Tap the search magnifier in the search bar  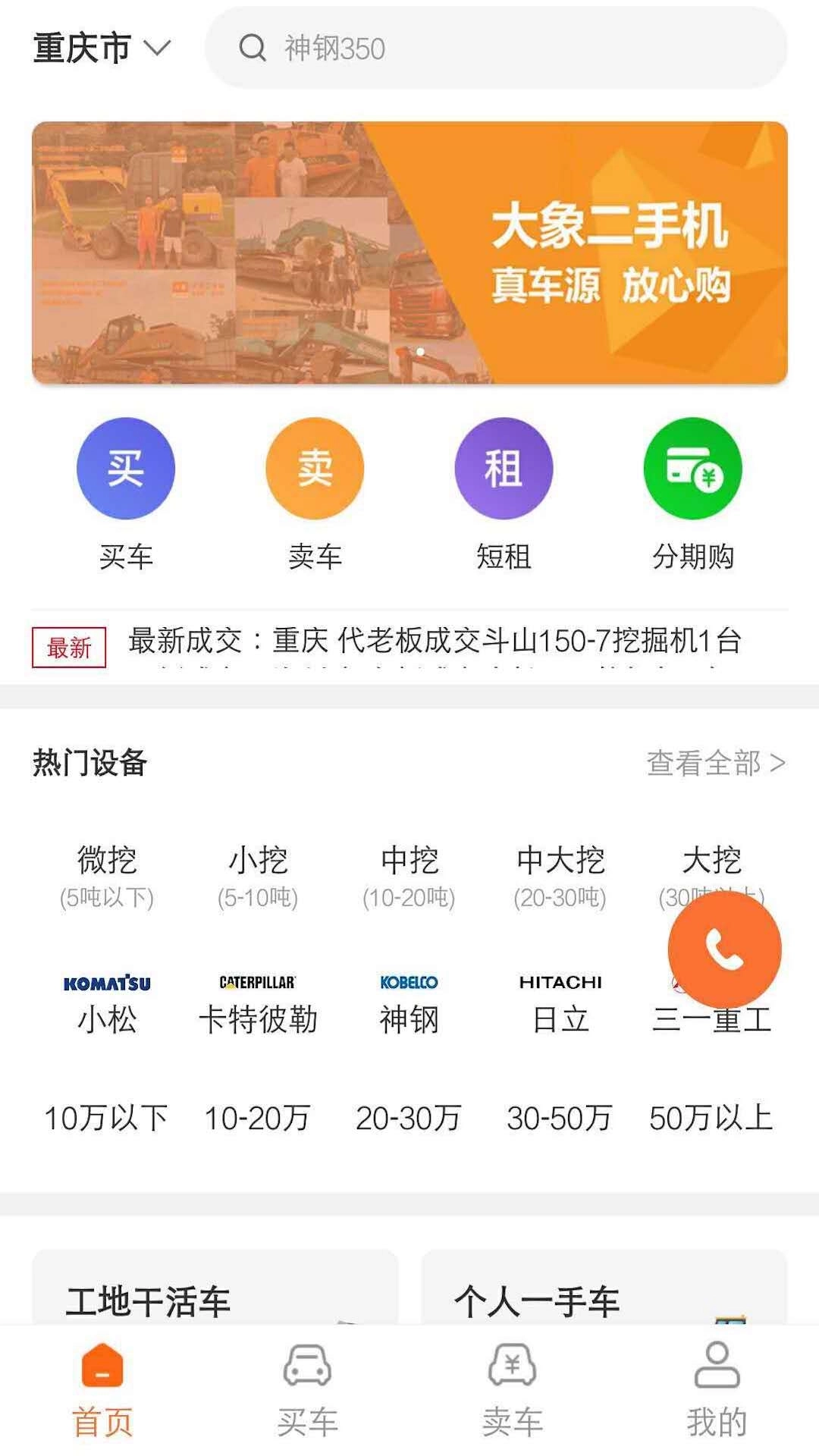pos(251,49)
